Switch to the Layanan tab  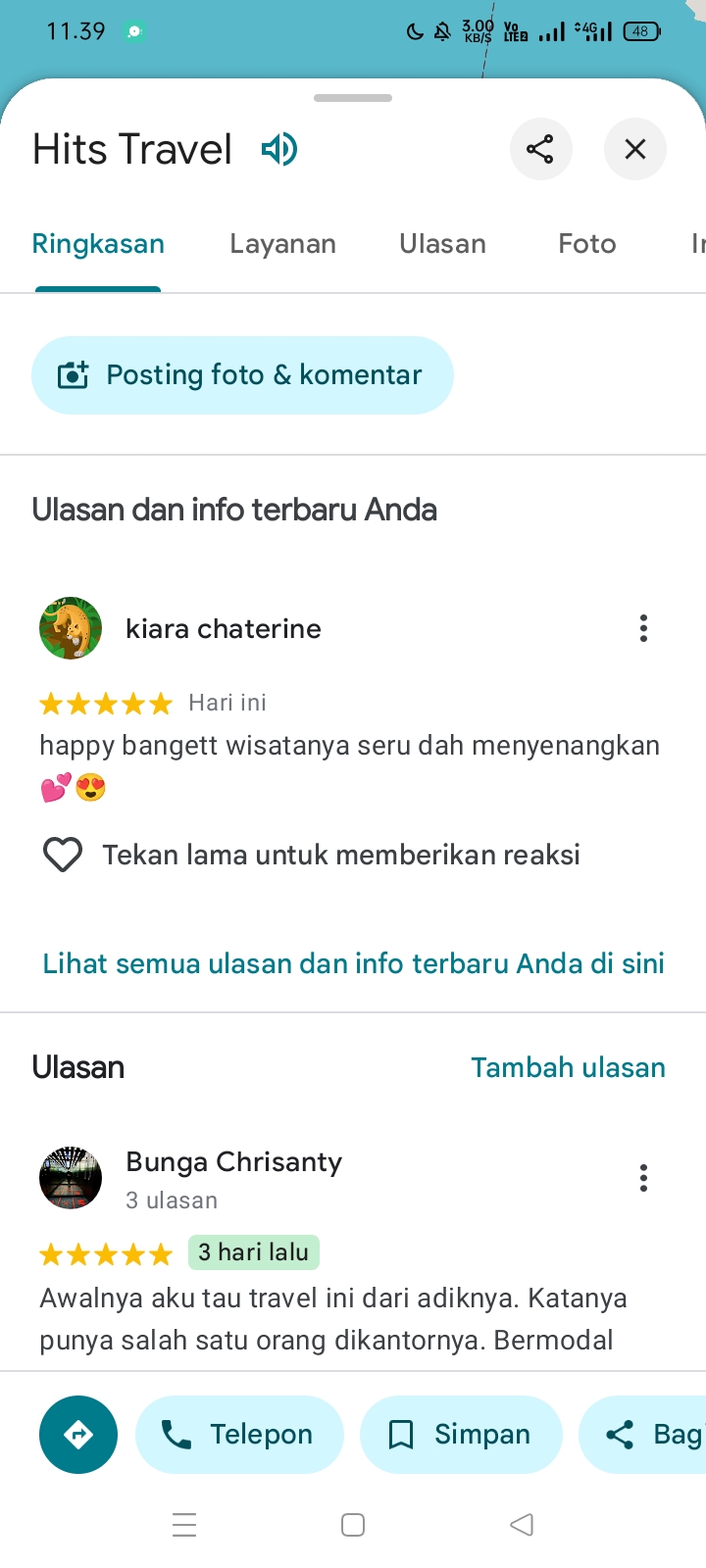tap(282, 244)
